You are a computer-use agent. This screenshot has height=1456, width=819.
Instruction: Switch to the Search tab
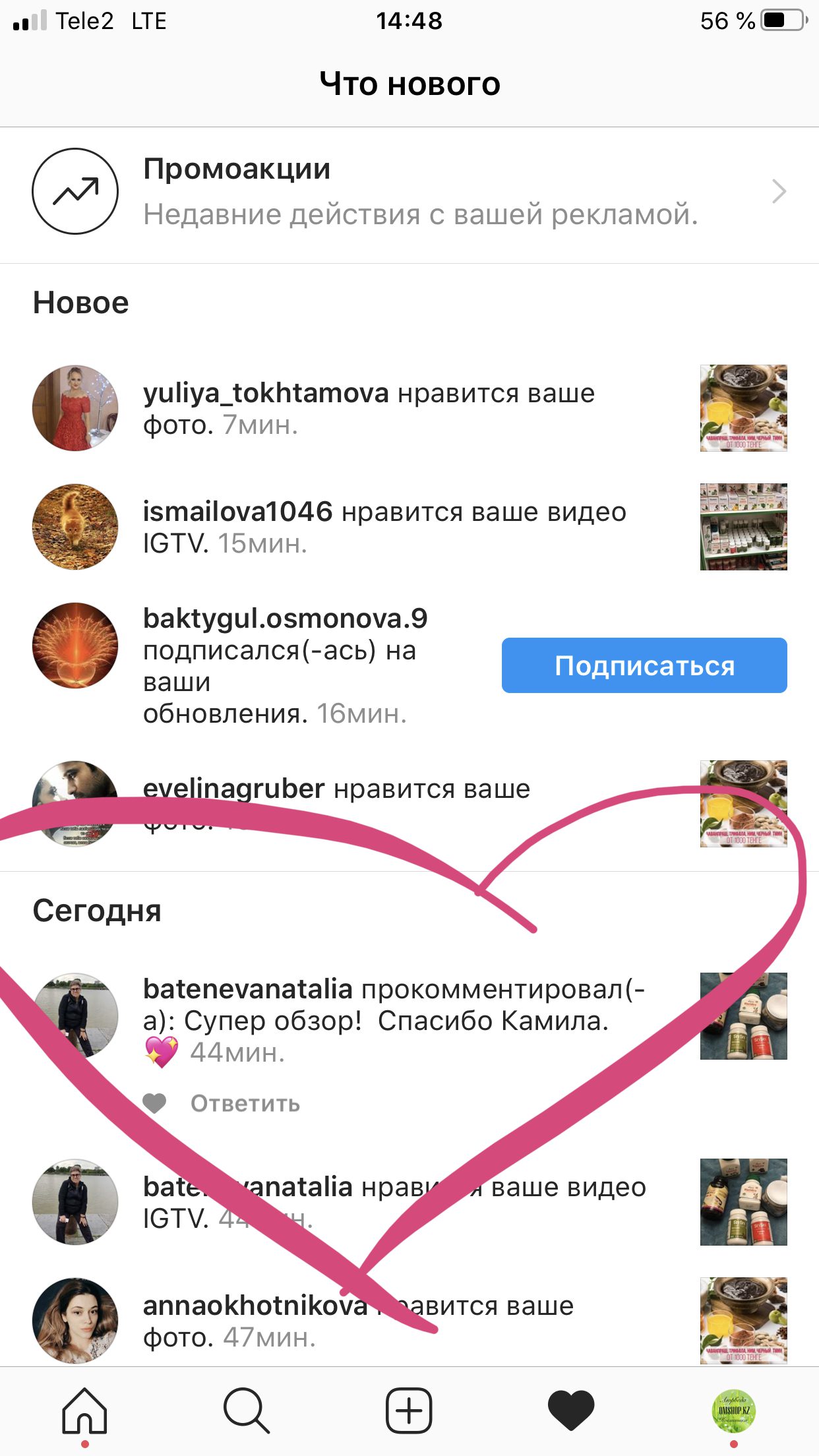tap(246, 1411)
